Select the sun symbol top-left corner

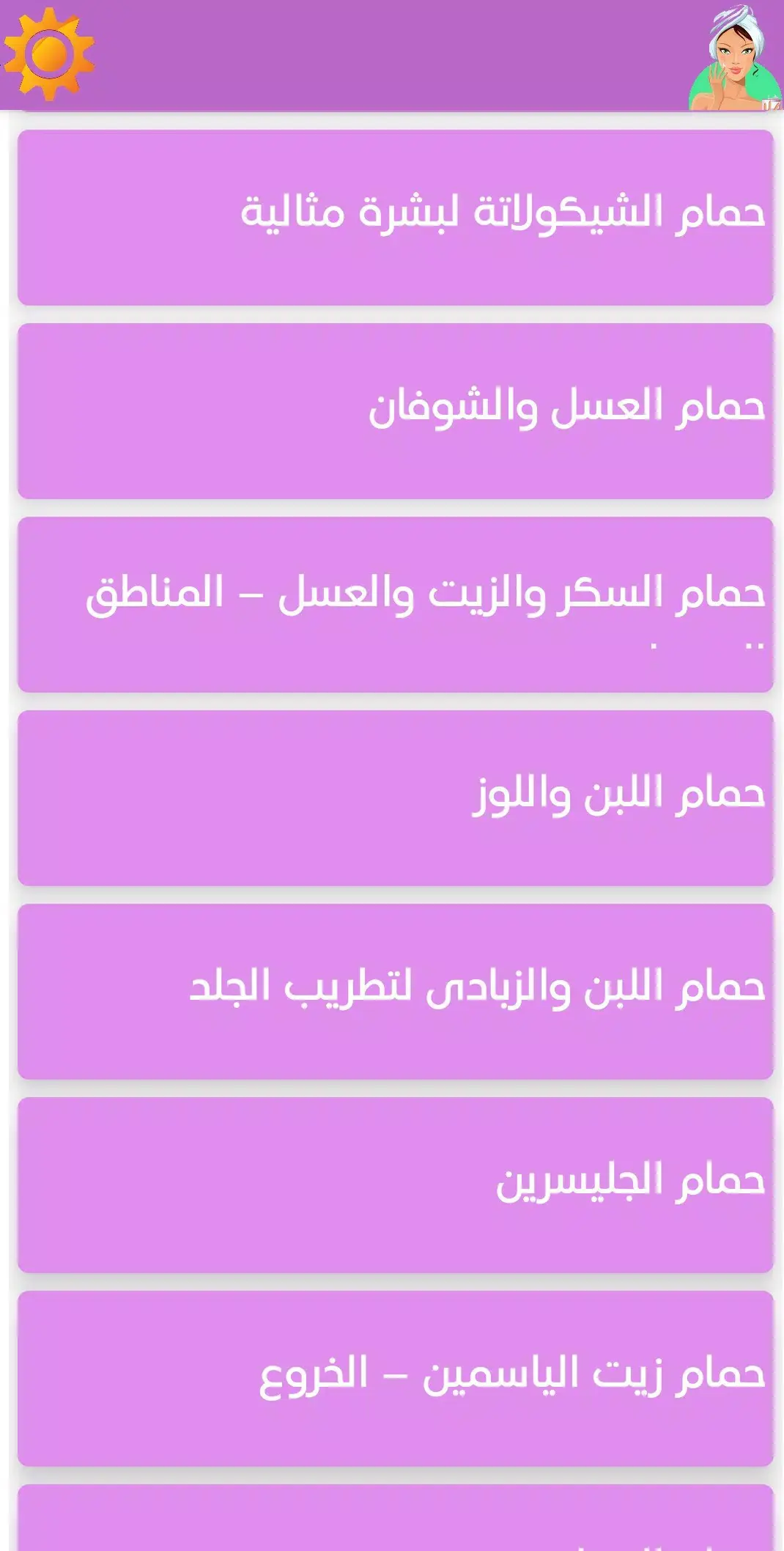48,51
